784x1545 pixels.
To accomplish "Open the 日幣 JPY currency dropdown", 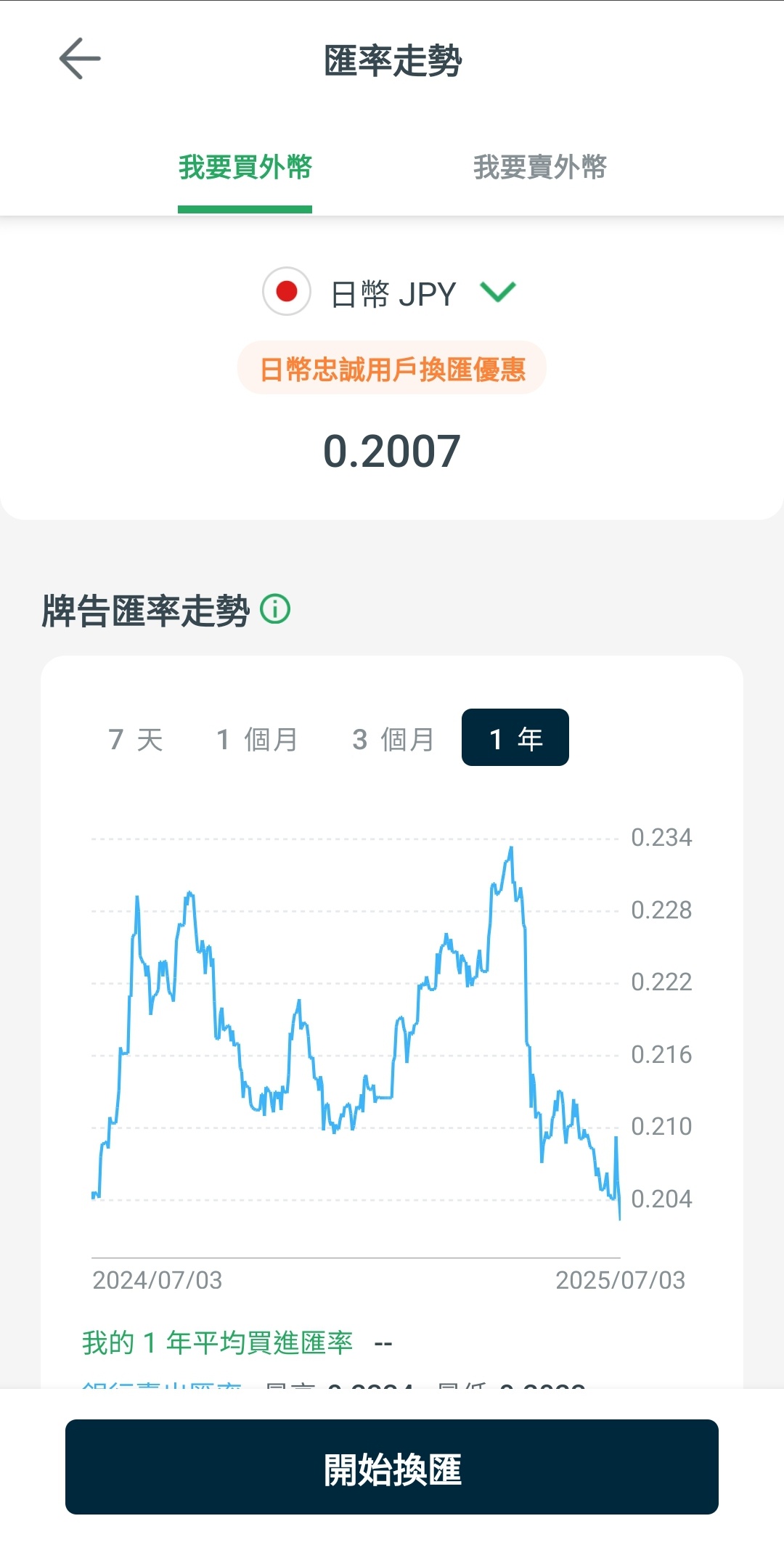I will pyautogui.click(x=391, y=293).
